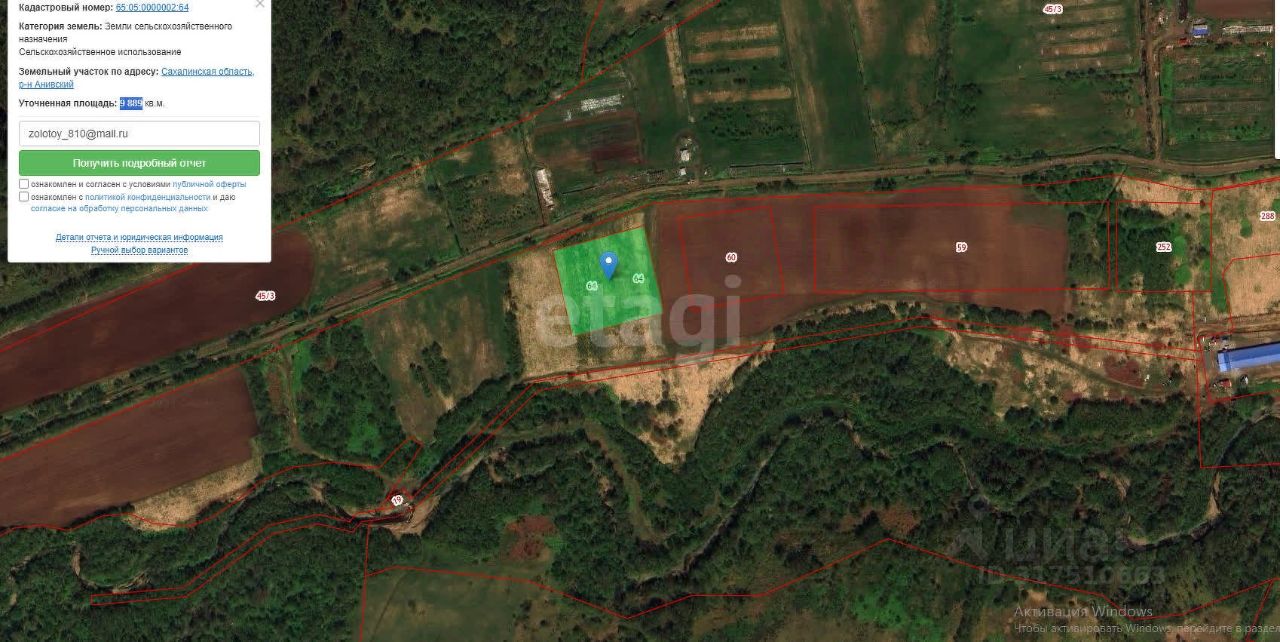Tap the blue map pin on parcel 64

[x=608, y=264]
